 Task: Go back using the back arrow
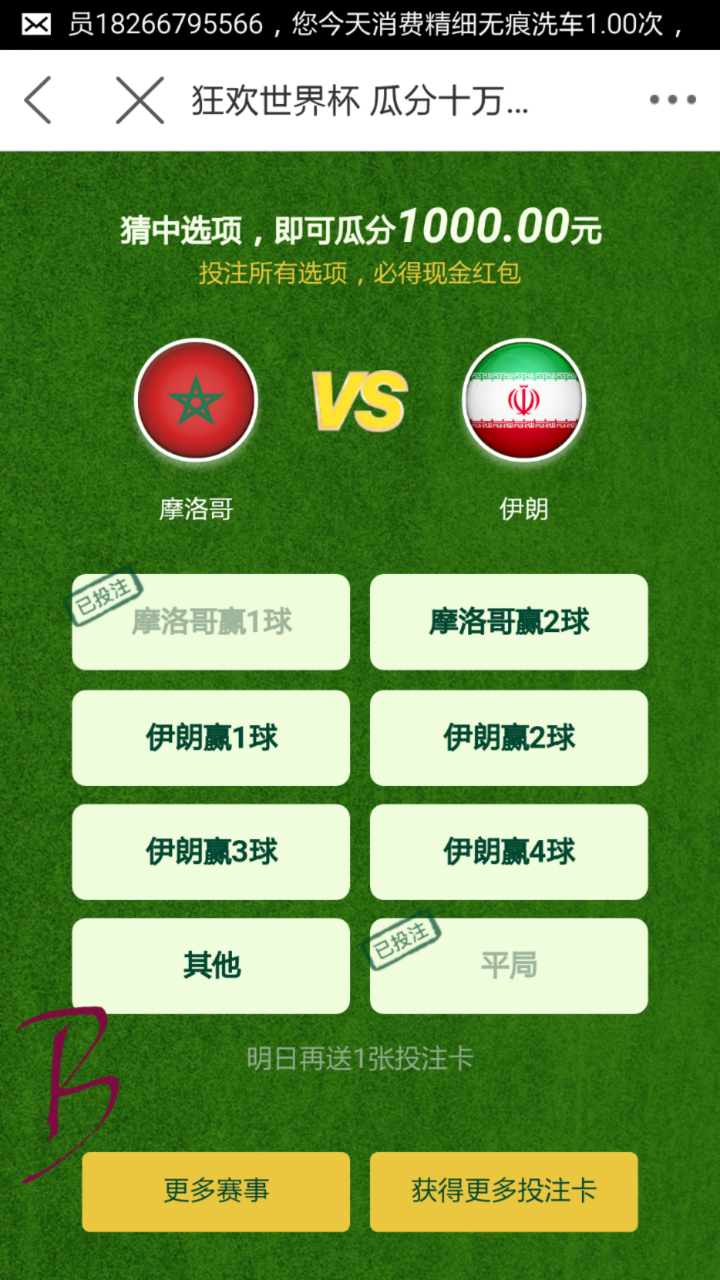[x=38, y=100]
